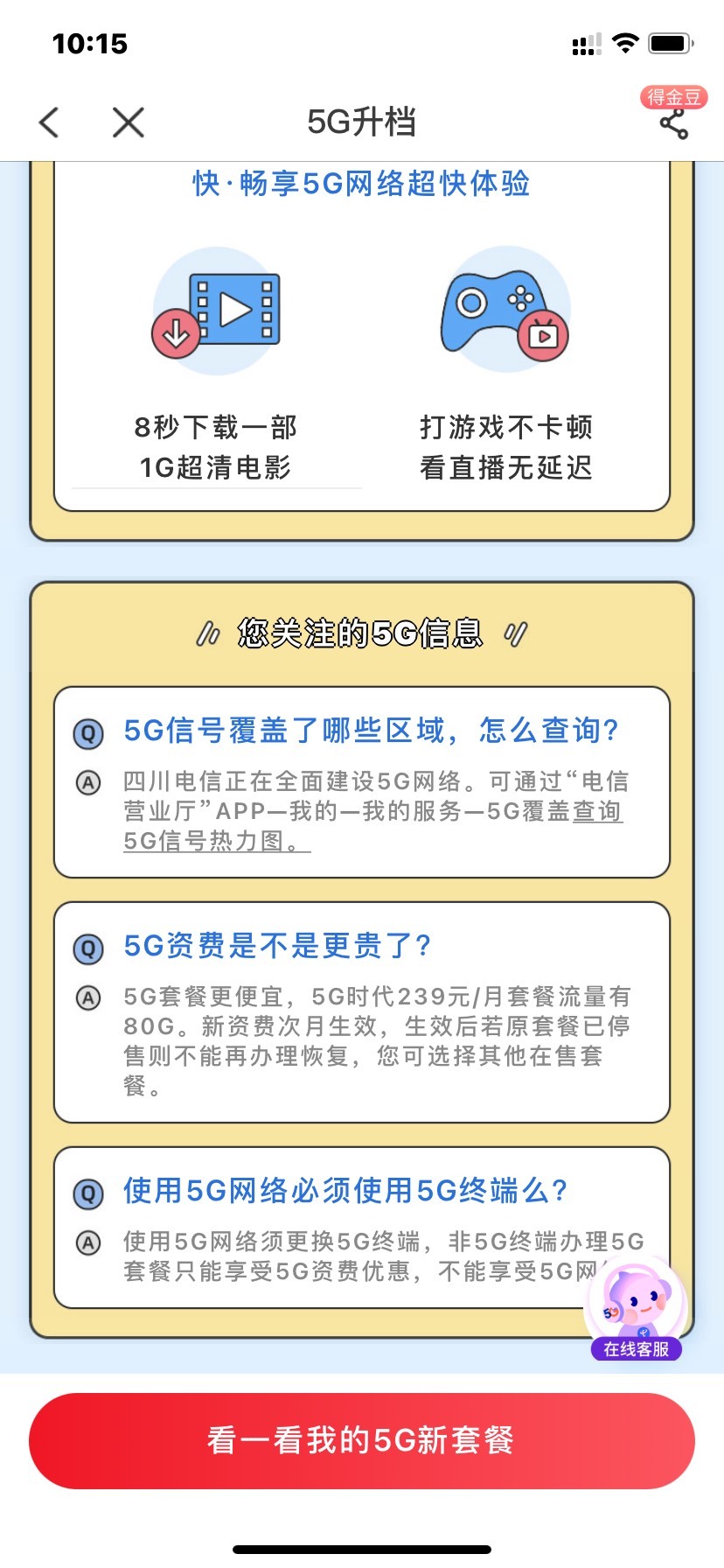Share this page via share icon

pyautogui.click(x=673, y=124)
